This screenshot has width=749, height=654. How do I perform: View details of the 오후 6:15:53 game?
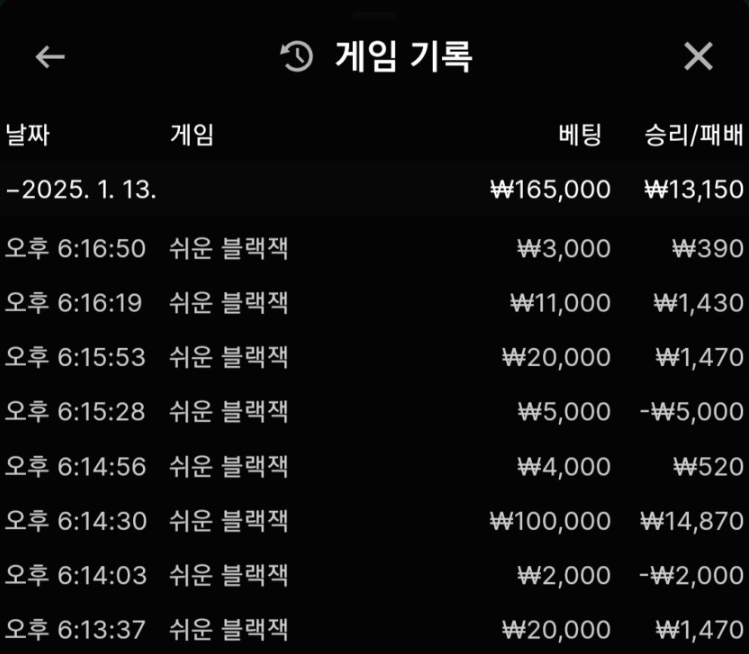(x=374, y=357)
